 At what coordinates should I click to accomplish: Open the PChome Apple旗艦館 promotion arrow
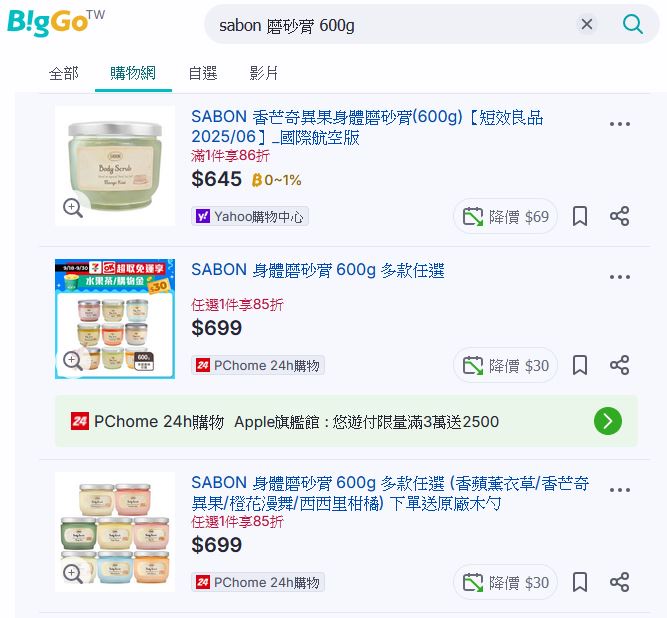point(607,421)
